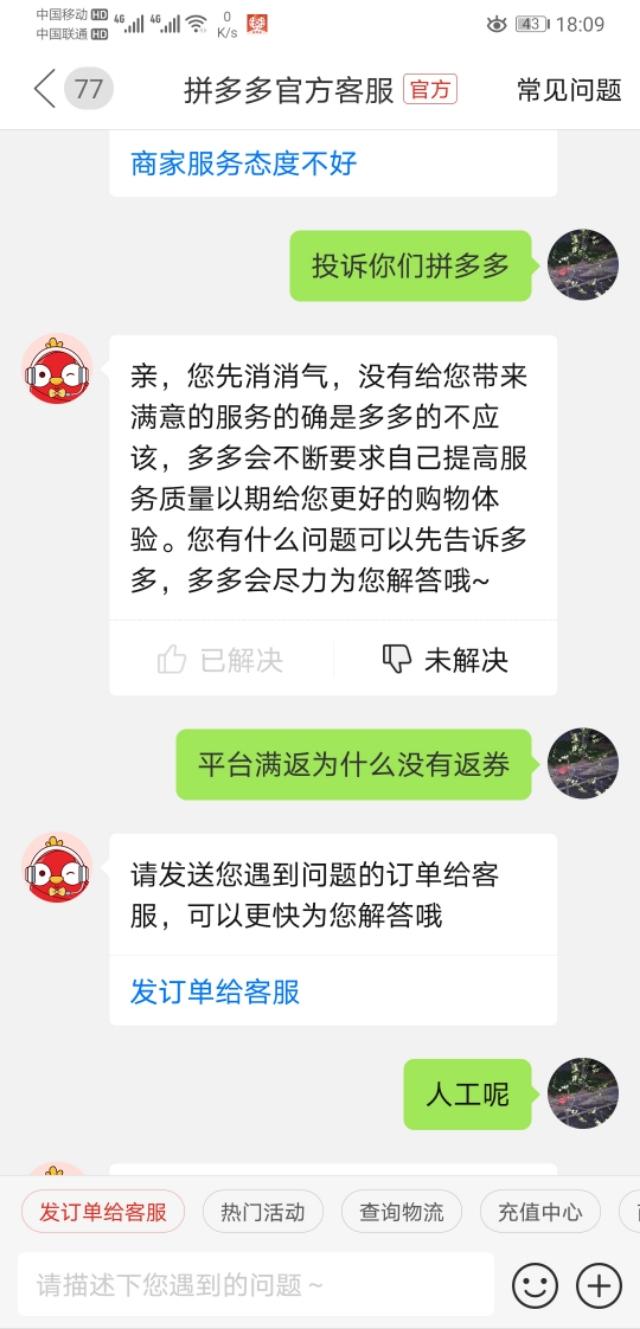Open 常见问题 in the header
Viewport: 640px width, 1329px height.
pyautogui.click(x=569, y=90)
